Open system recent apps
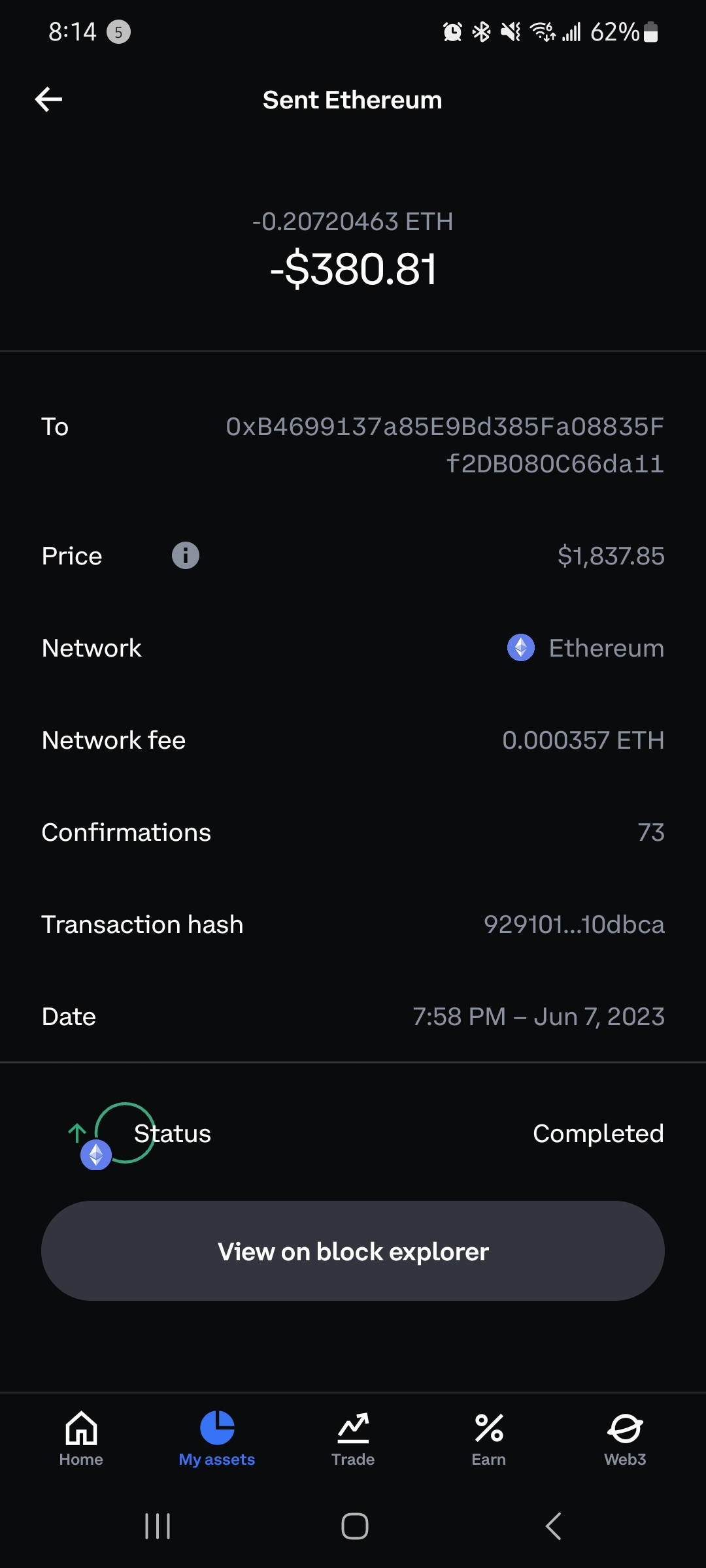This screenshot has width=706, height=1568. point(158,1526)
